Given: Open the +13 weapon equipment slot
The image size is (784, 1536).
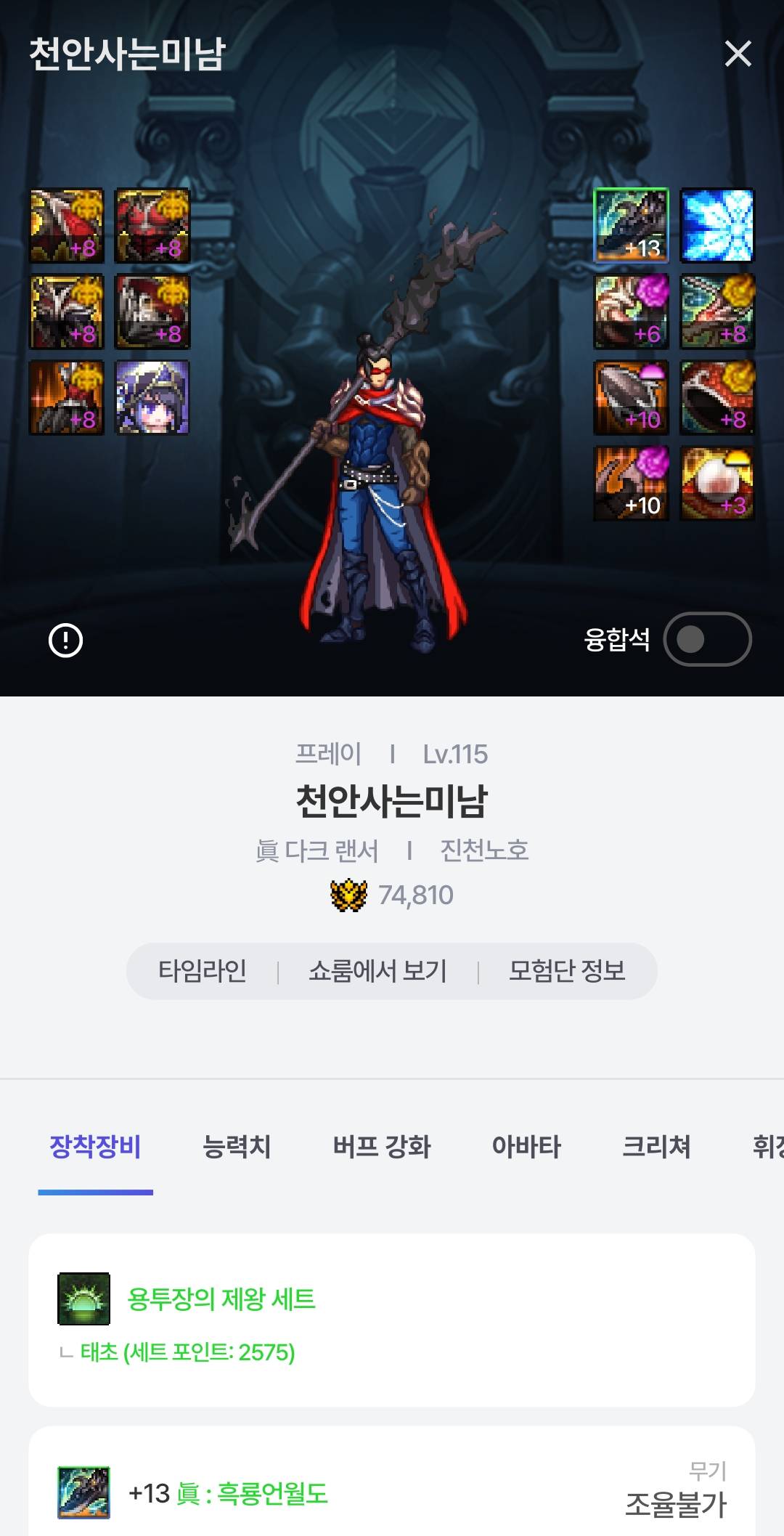Looking at the screenshot, I should click(x=632, y=225).
